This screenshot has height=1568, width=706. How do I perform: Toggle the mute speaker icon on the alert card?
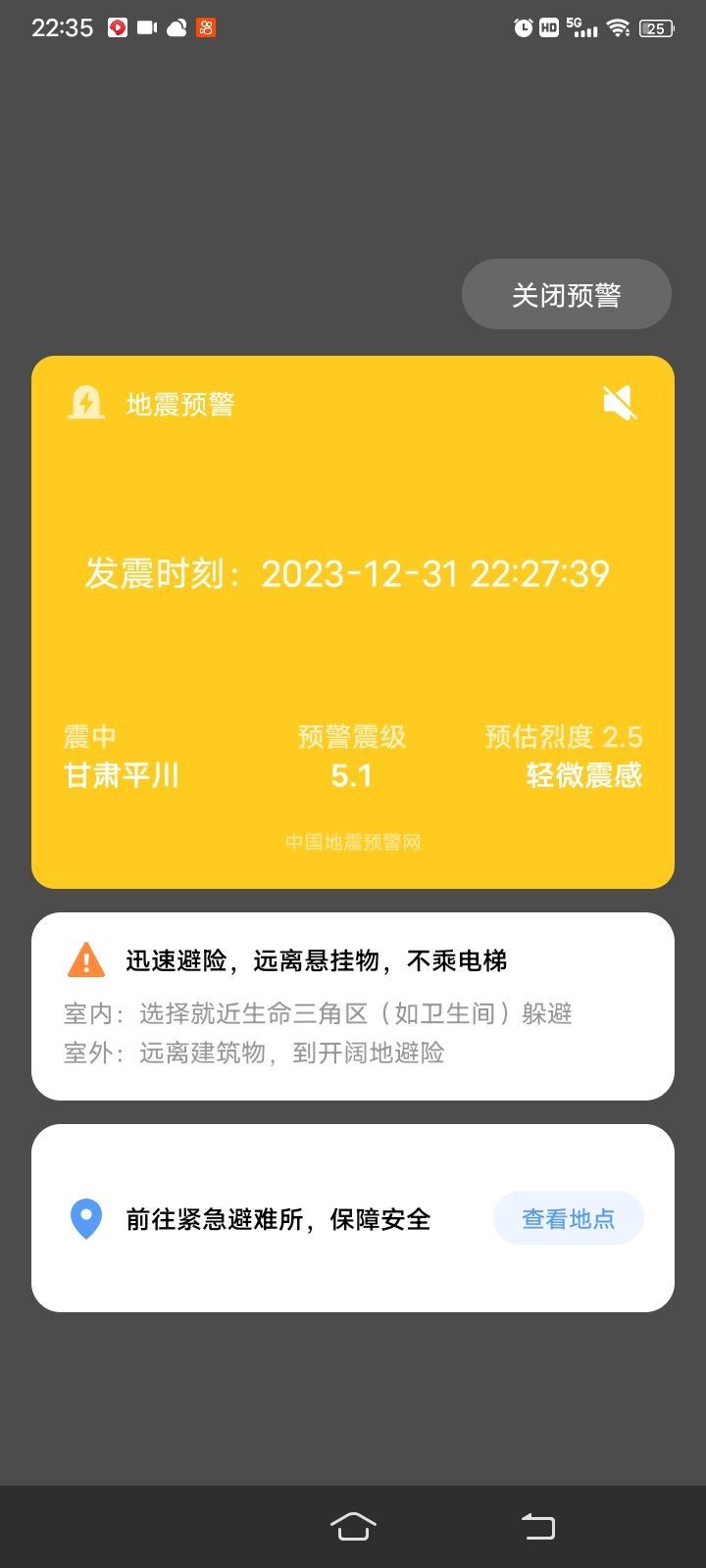click(620, 402)
